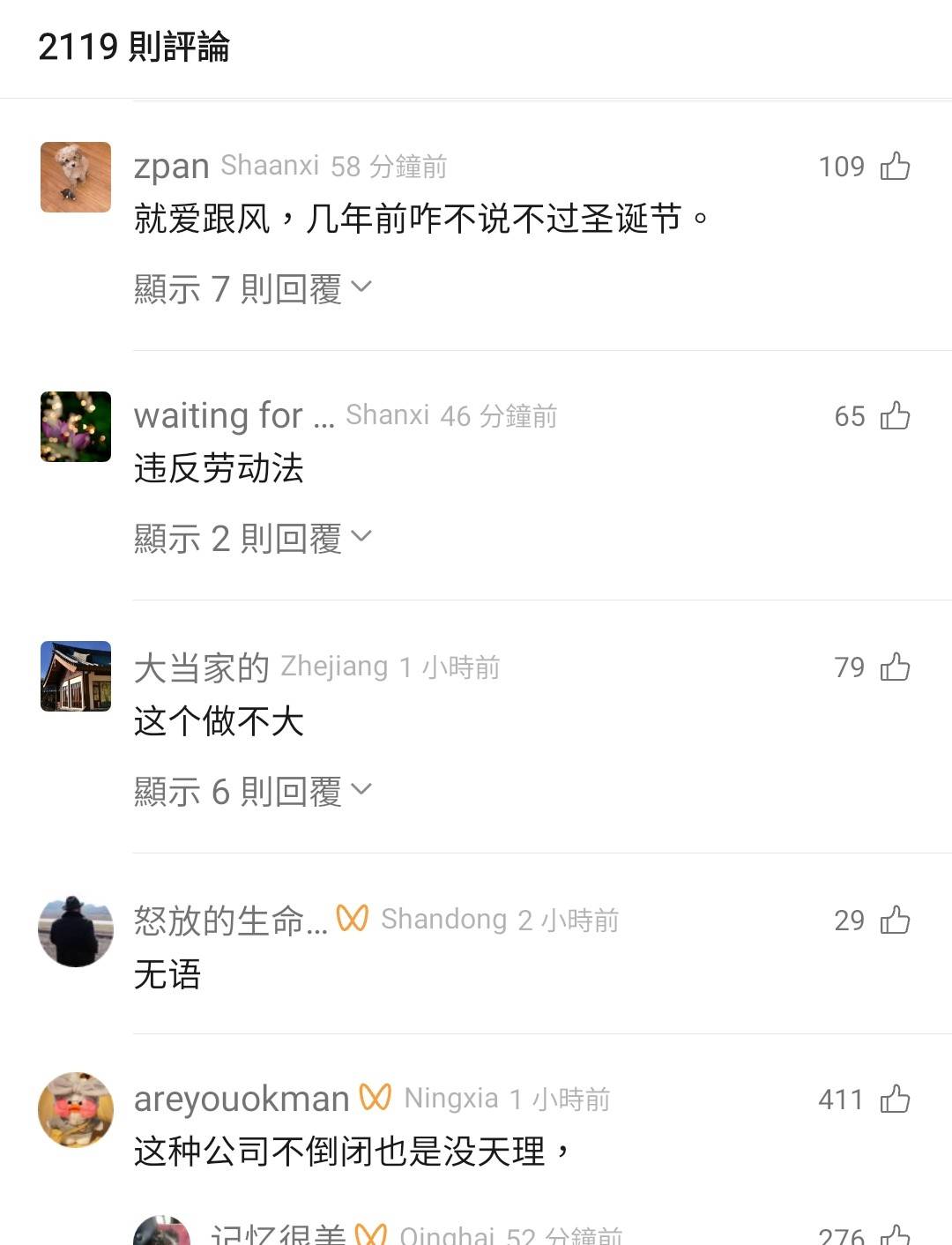
Task: Open zpan's profile avatar
Action: click(76, 177)
